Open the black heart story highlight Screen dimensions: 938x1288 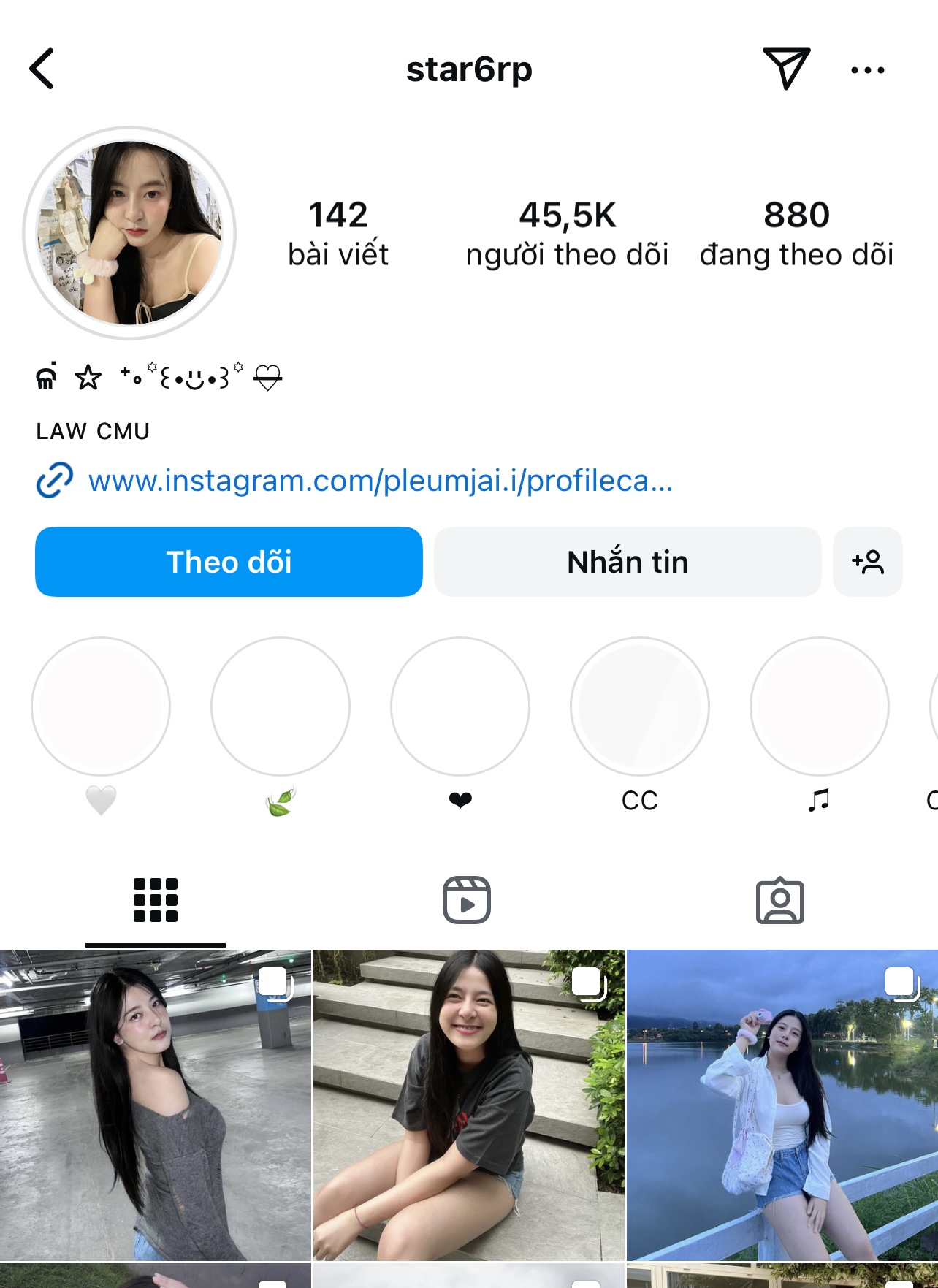point(460,706)
